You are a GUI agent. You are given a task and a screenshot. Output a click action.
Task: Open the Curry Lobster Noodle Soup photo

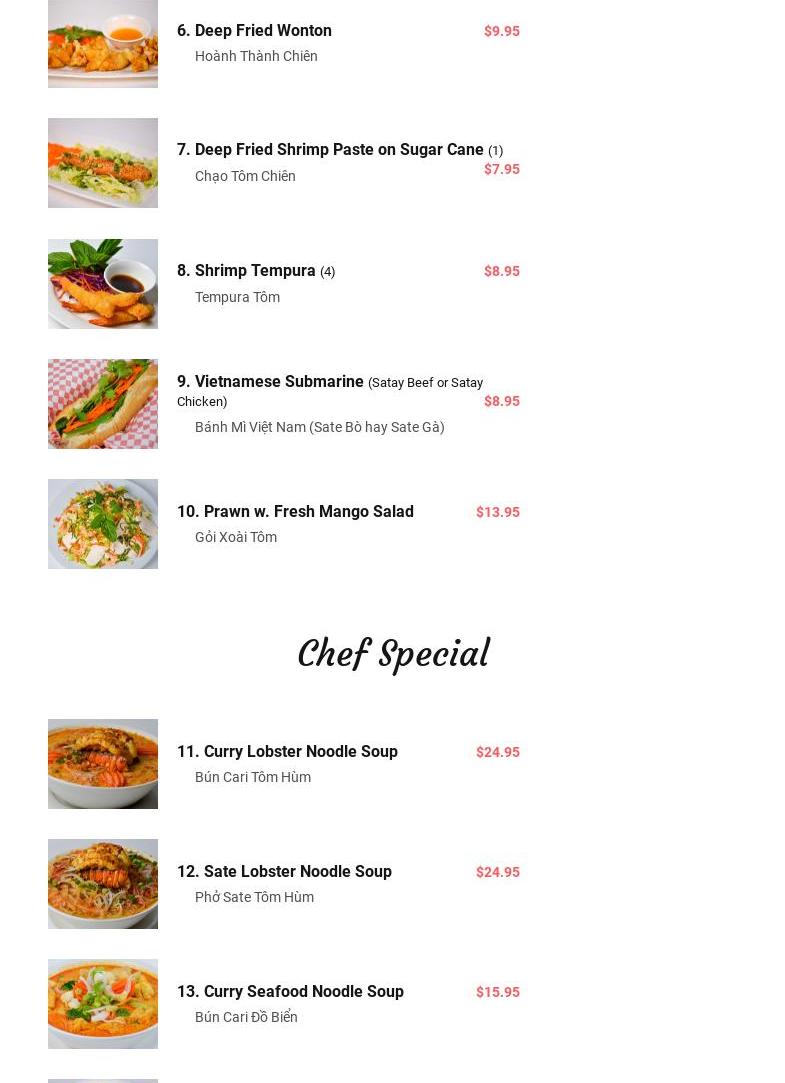pyautogui.click(x=103, y=764)
